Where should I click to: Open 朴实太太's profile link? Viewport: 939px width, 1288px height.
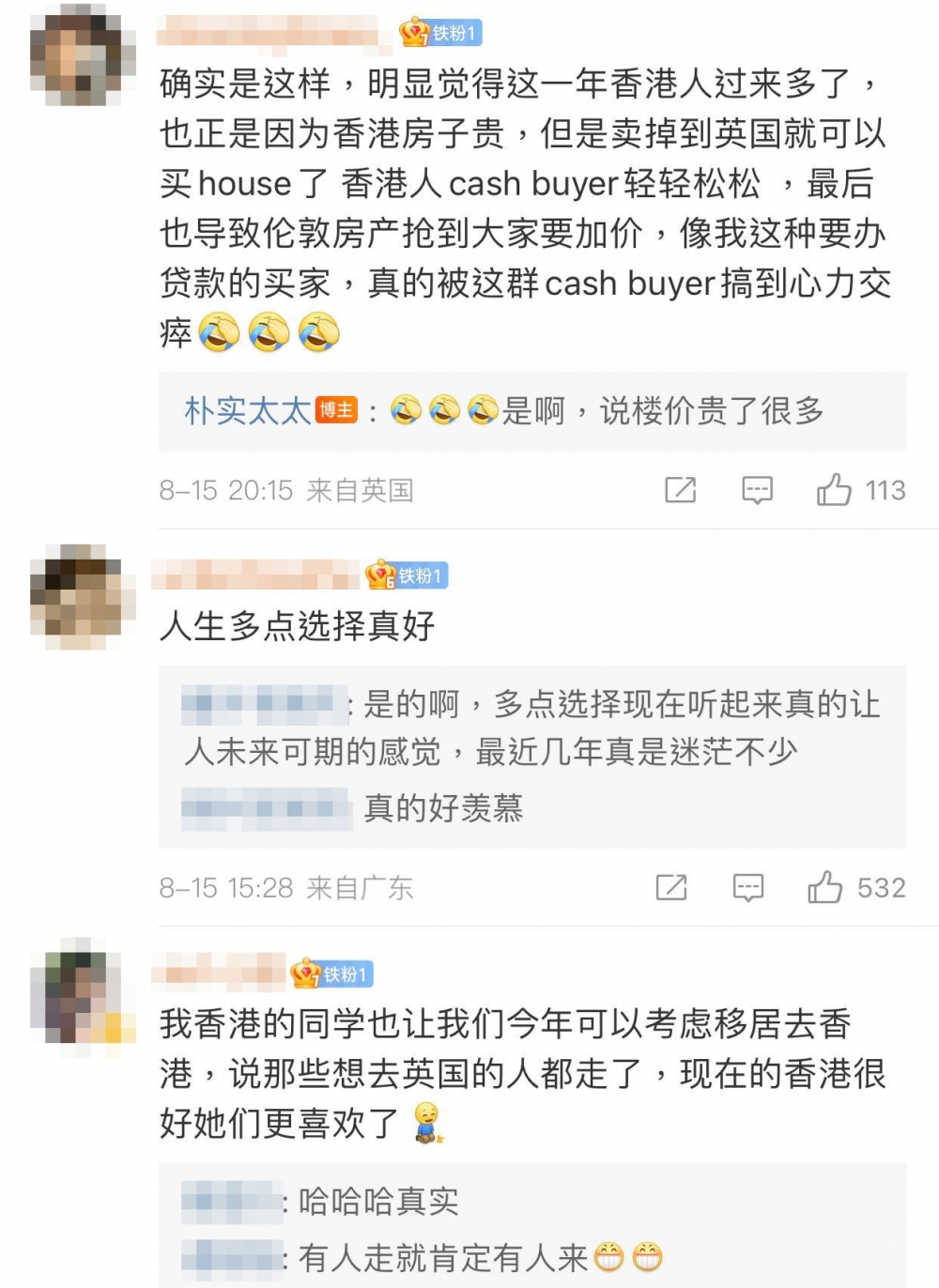click(x=248, y=411)
